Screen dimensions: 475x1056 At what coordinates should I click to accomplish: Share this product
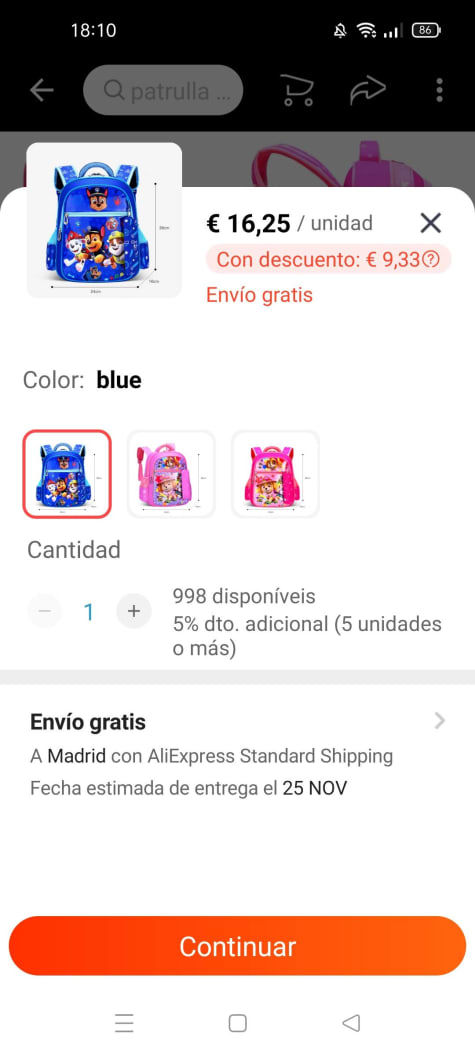367,90
